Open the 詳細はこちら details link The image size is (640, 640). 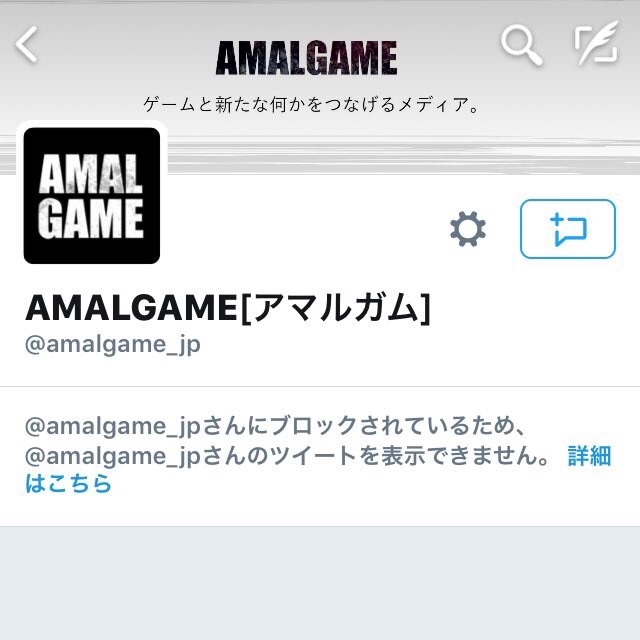[588, 457]
